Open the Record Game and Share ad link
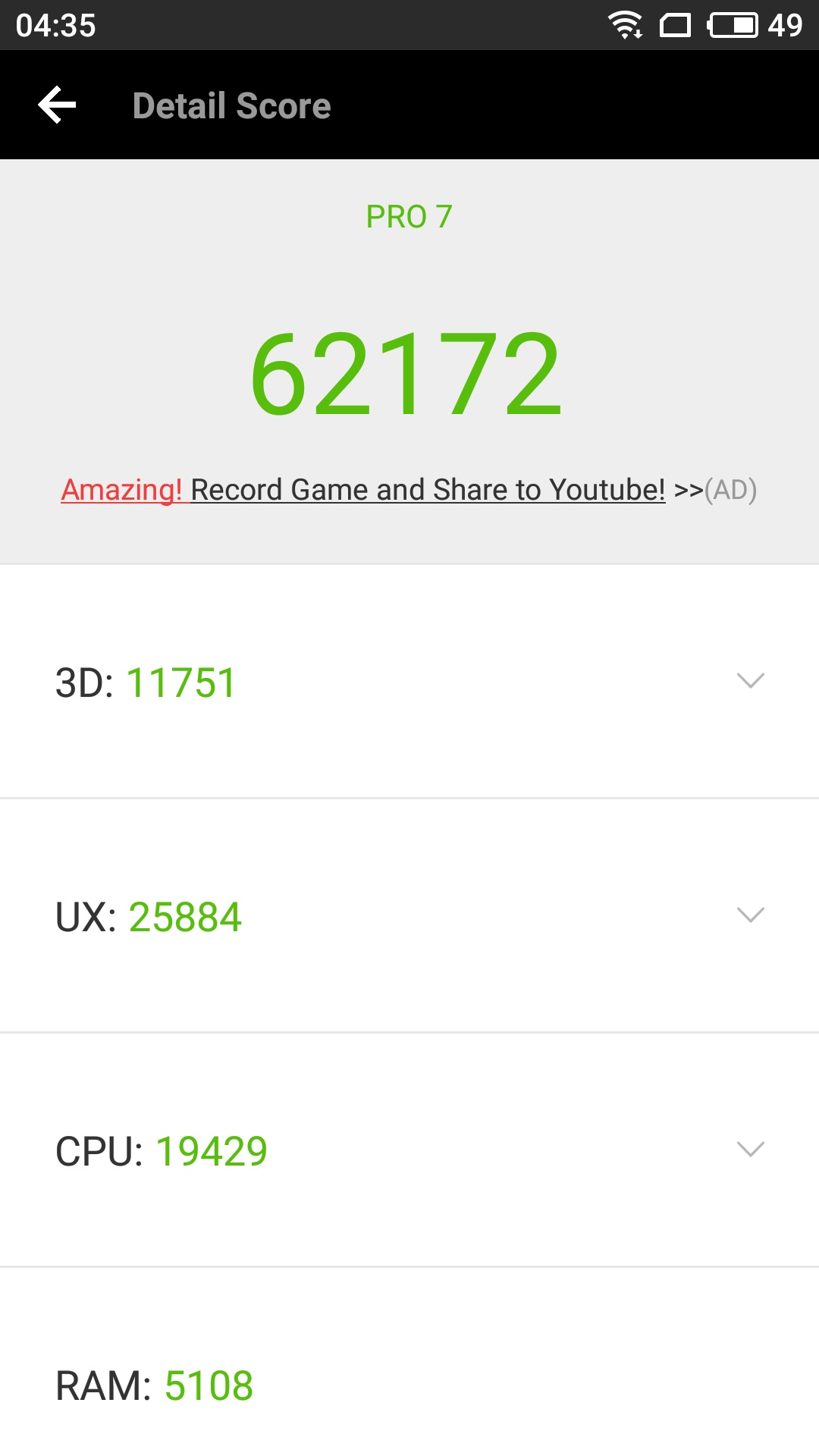This screenshot has height=1456, width=819. tap(409, 490)
